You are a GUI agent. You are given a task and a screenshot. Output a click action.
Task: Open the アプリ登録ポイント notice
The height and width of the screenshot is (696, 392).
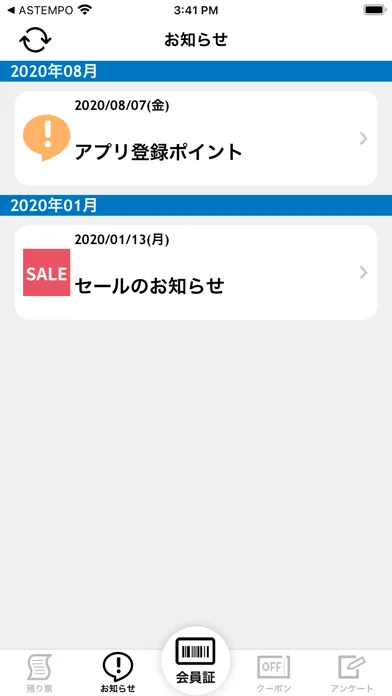[x=196, y=138]
